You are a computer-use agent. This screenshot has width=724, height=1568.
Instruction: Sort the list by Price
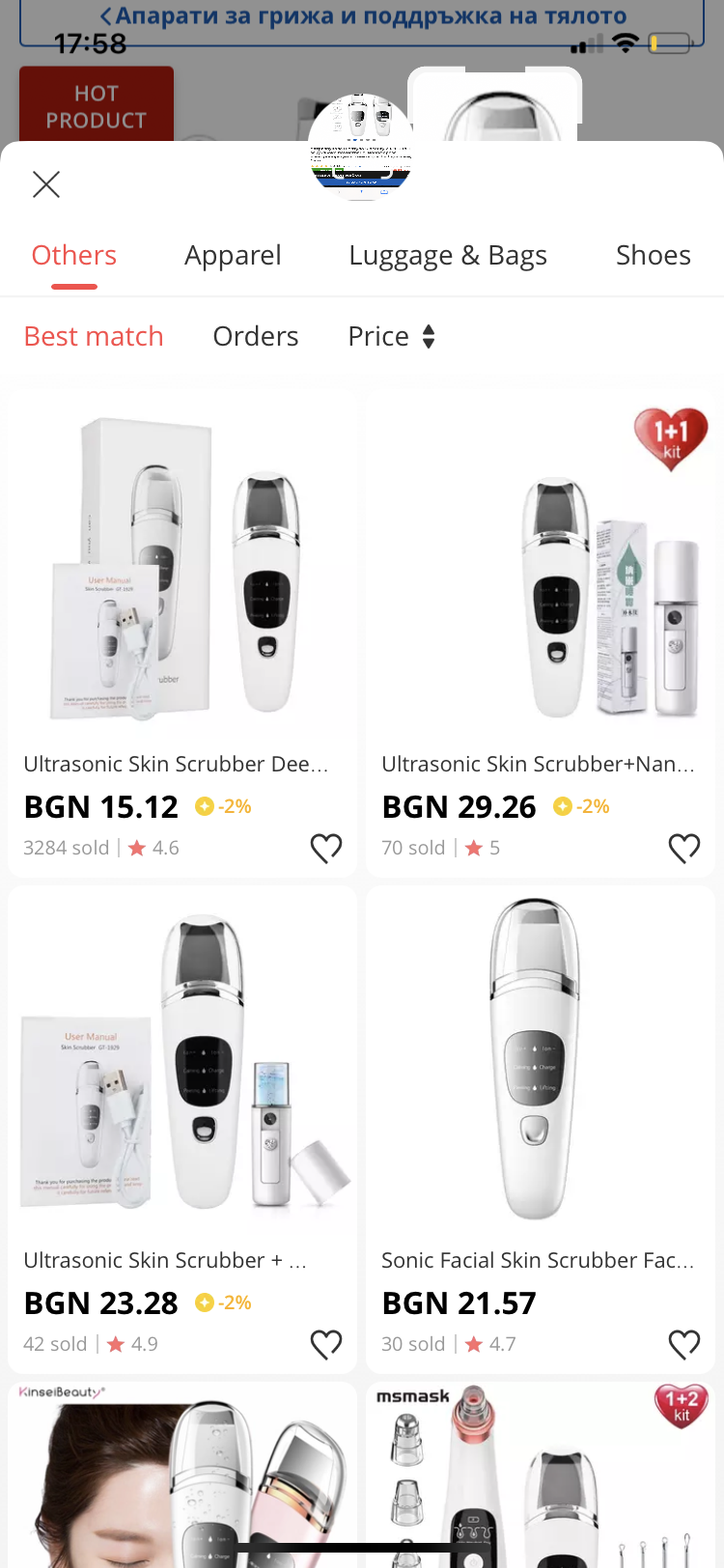[391, 337]
